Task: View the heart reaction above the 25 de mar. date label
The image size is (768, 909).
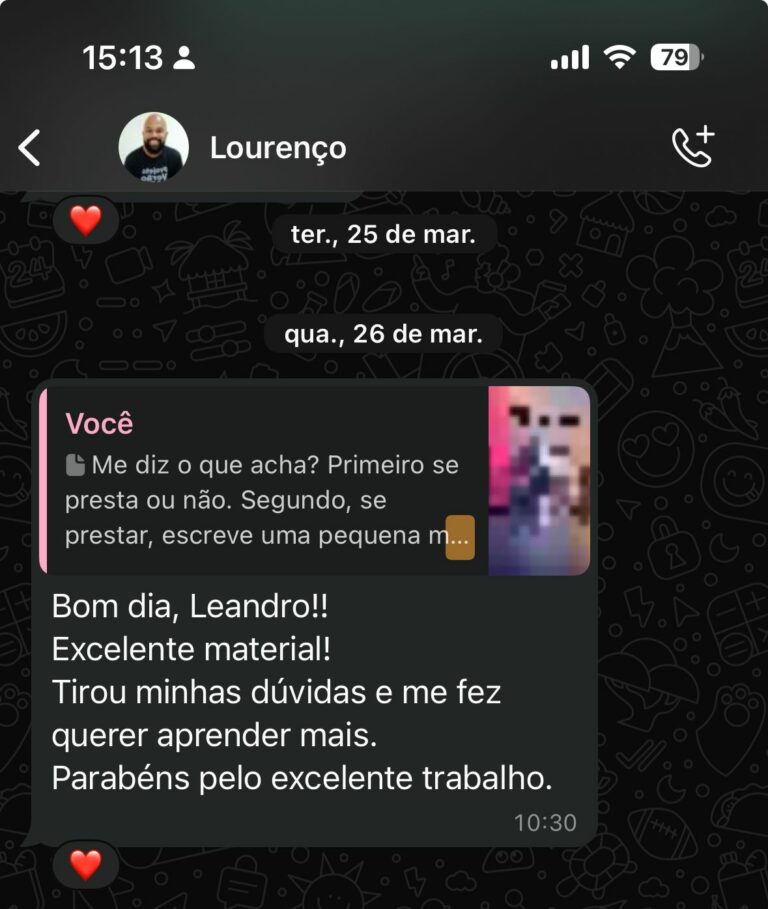Action: click(x=86, y=220)
